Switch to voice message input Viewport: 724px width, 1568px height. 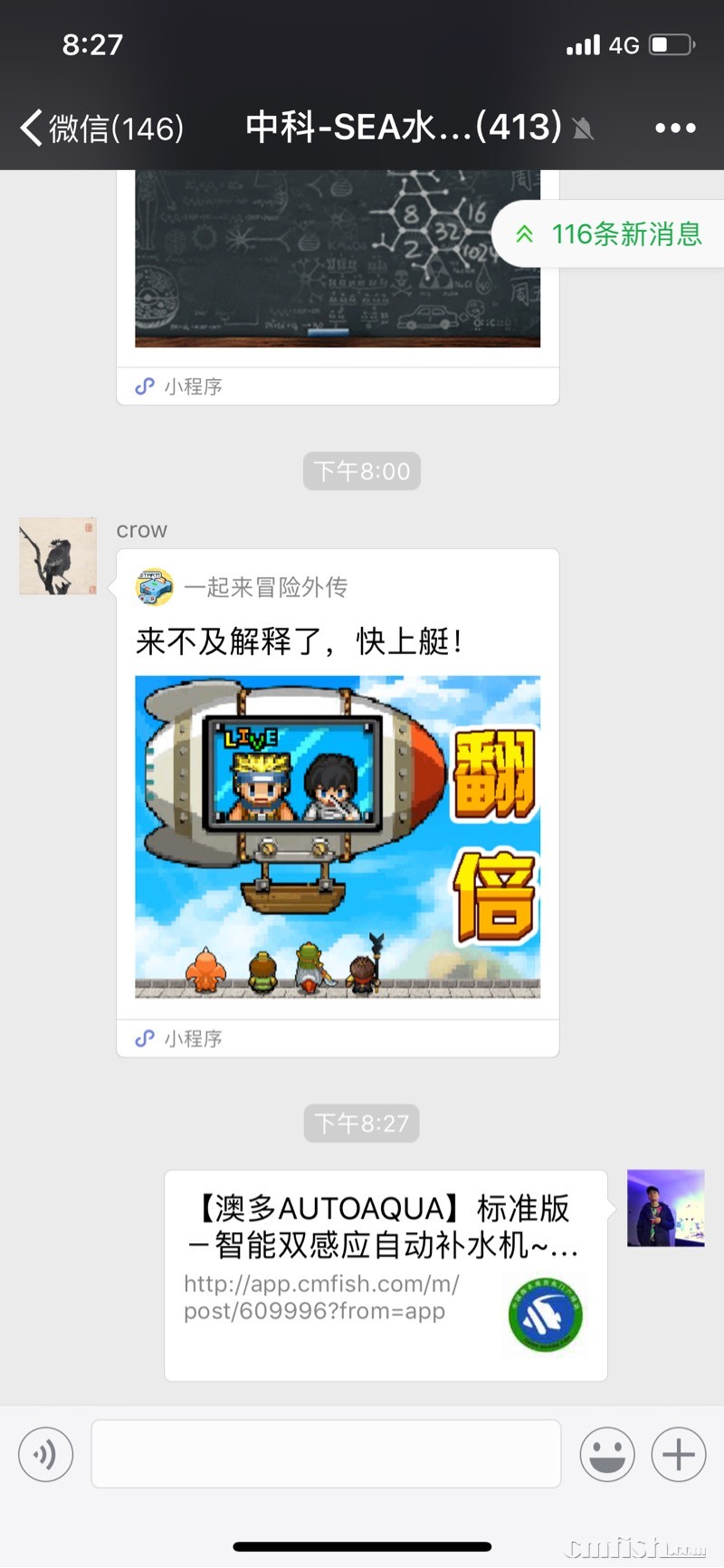(45, 1454)
